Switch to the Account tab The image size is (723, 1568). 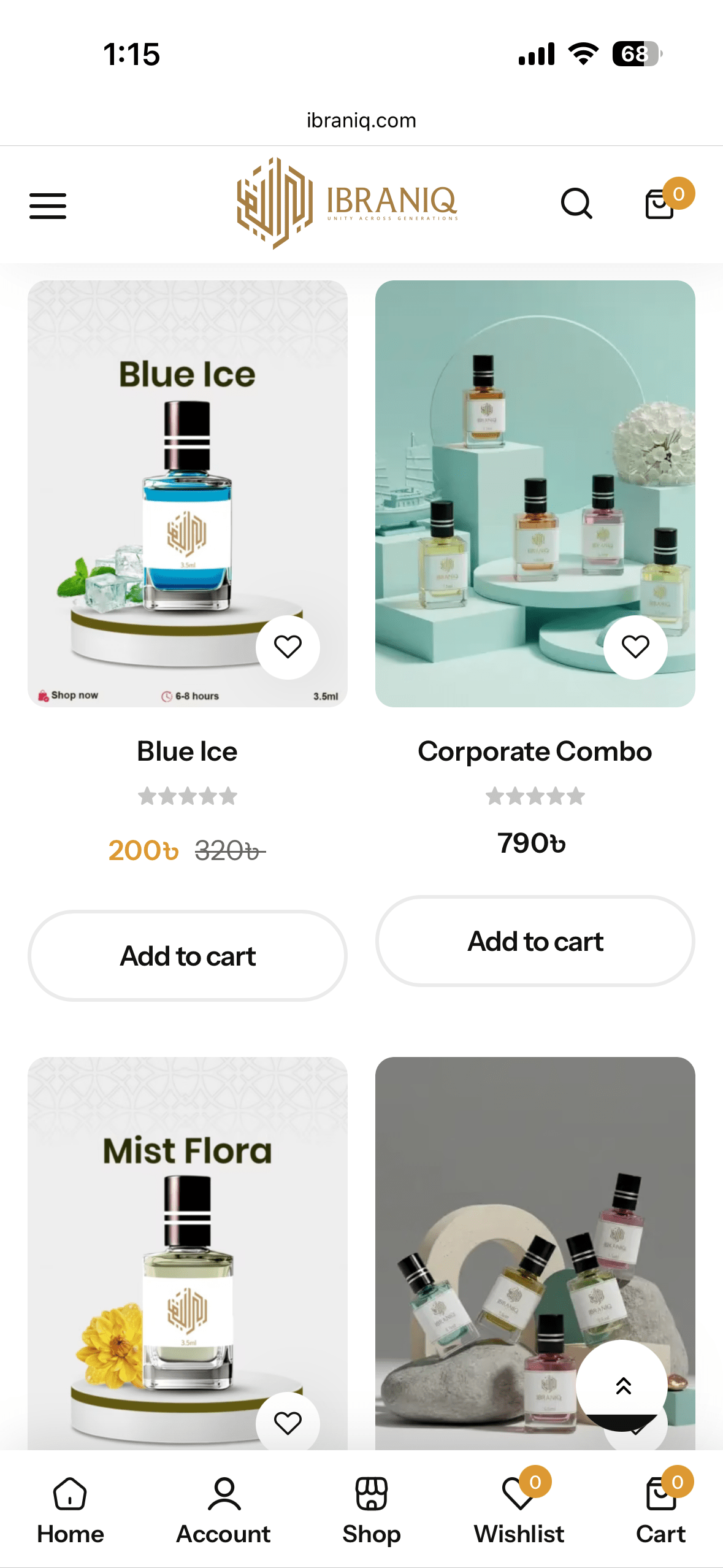[223, 1509]
